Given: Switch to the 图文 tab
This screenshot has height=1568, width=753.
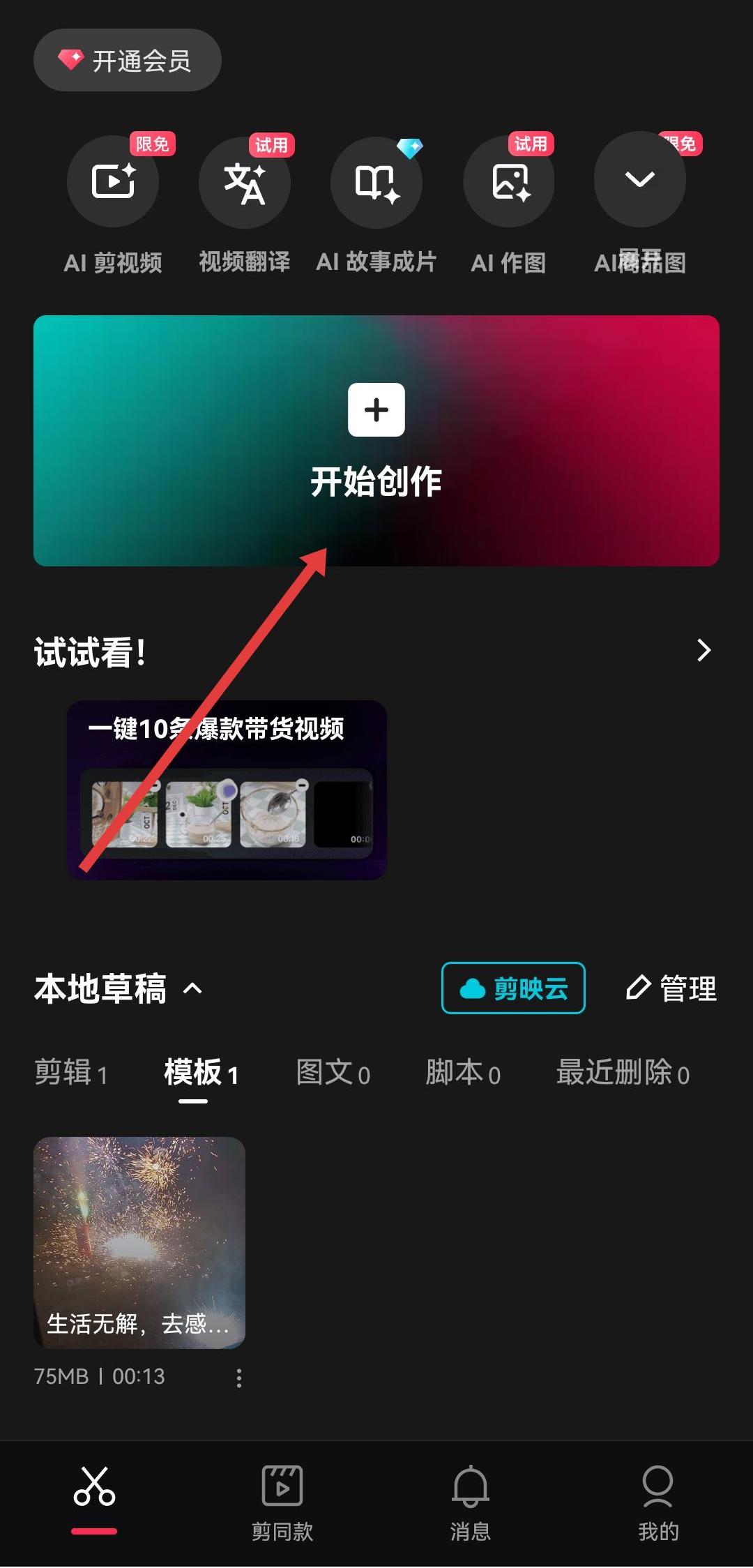Looking at the screenshot, I should (333, 1073).
